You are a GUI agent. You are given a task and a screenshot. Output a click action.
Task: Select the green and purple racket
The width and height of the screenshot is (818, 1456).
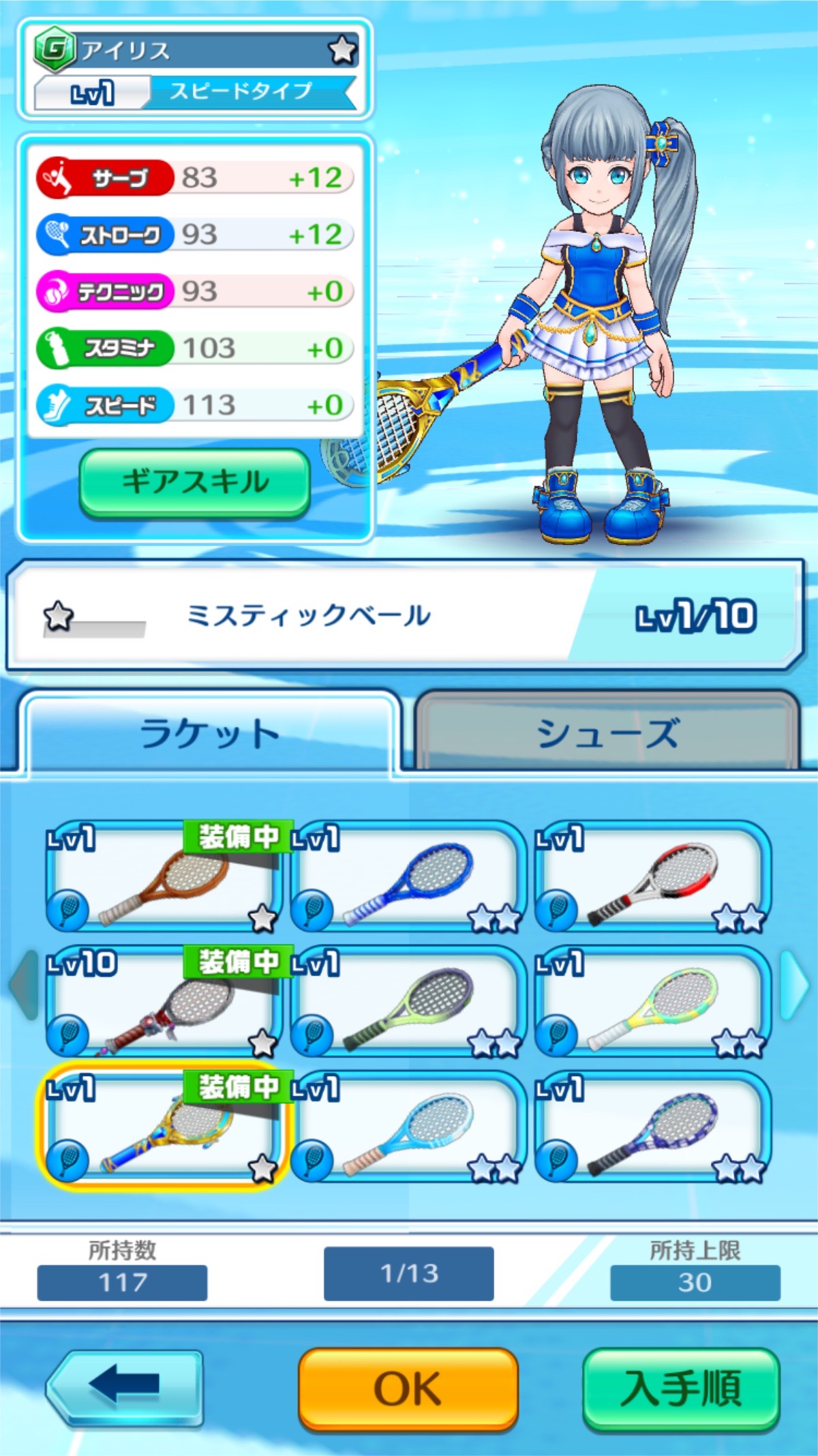click(409, 1003)
